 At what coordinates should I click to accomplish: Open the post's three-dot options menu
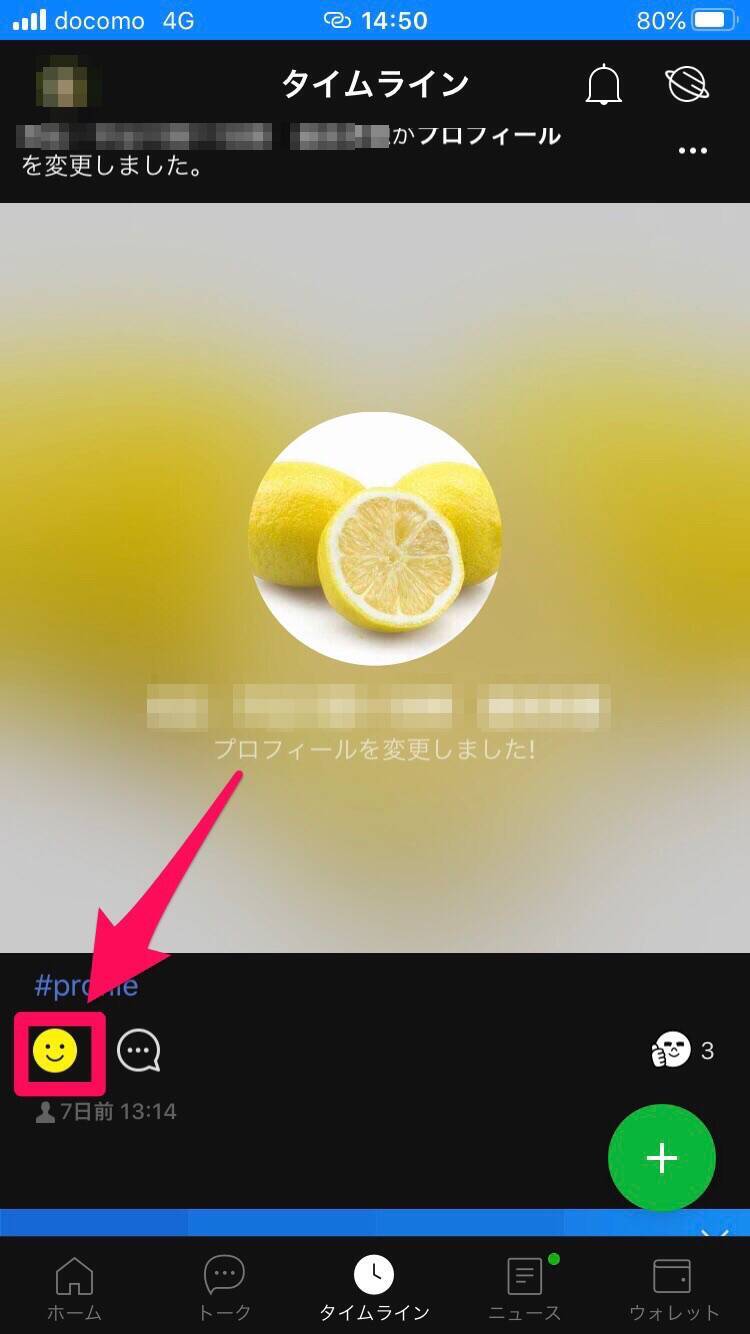[x=692, y=151]
